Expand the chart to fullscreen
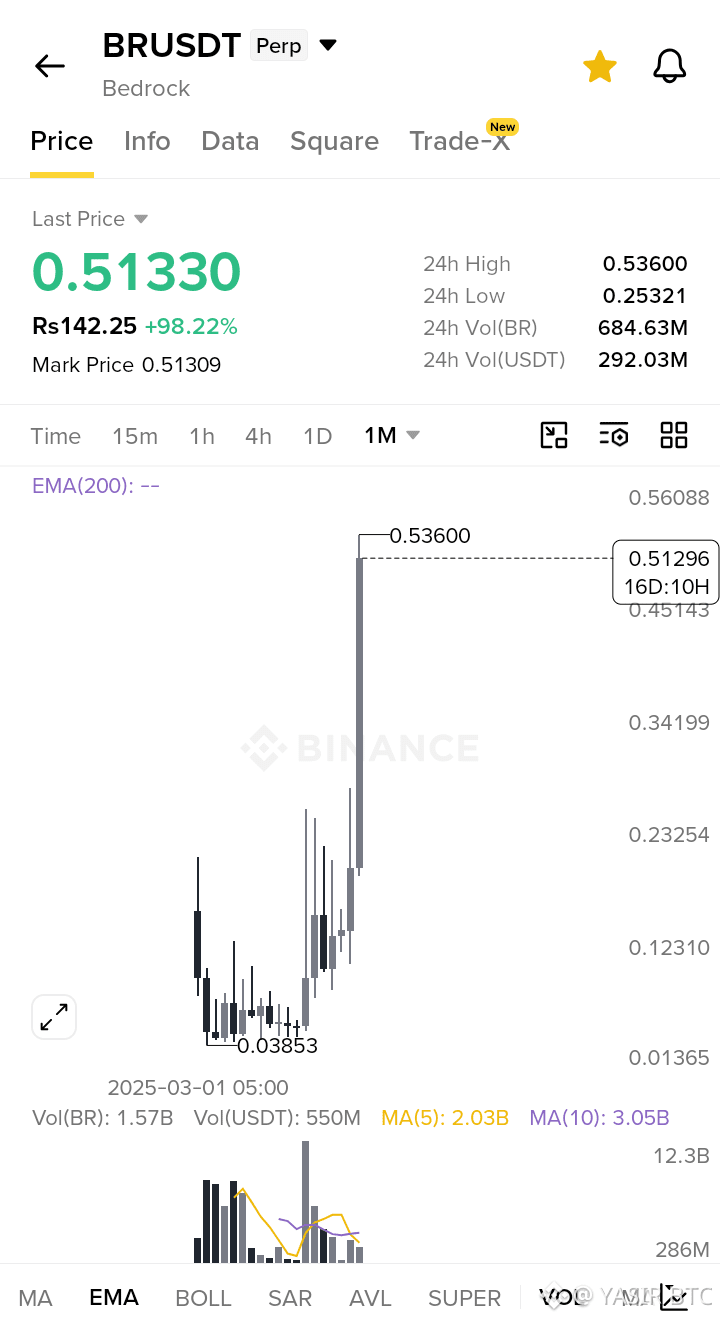 54,1017
